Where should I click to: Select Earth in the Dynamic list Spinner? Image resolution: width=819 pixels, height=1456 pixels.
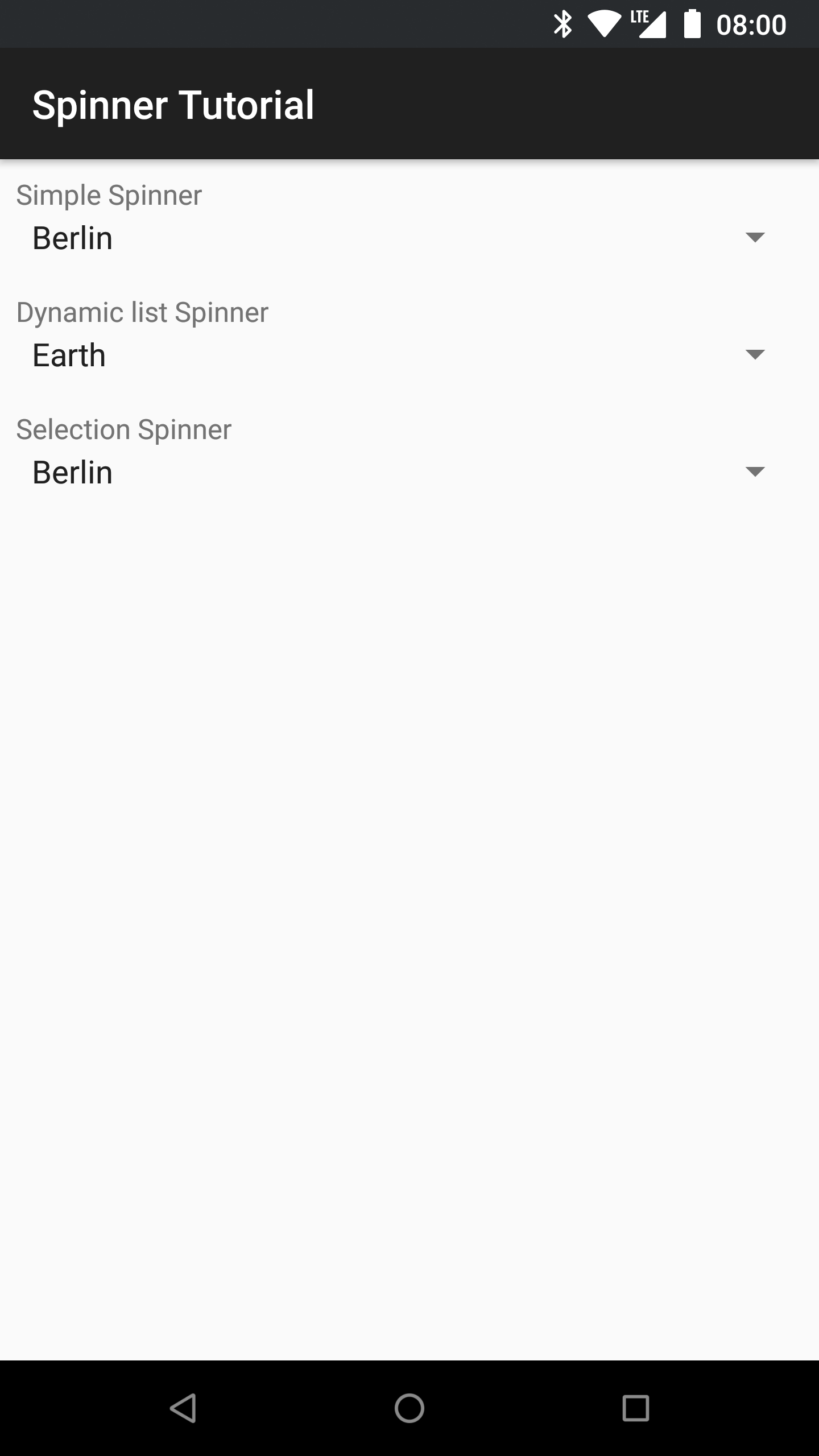point(68,355)
